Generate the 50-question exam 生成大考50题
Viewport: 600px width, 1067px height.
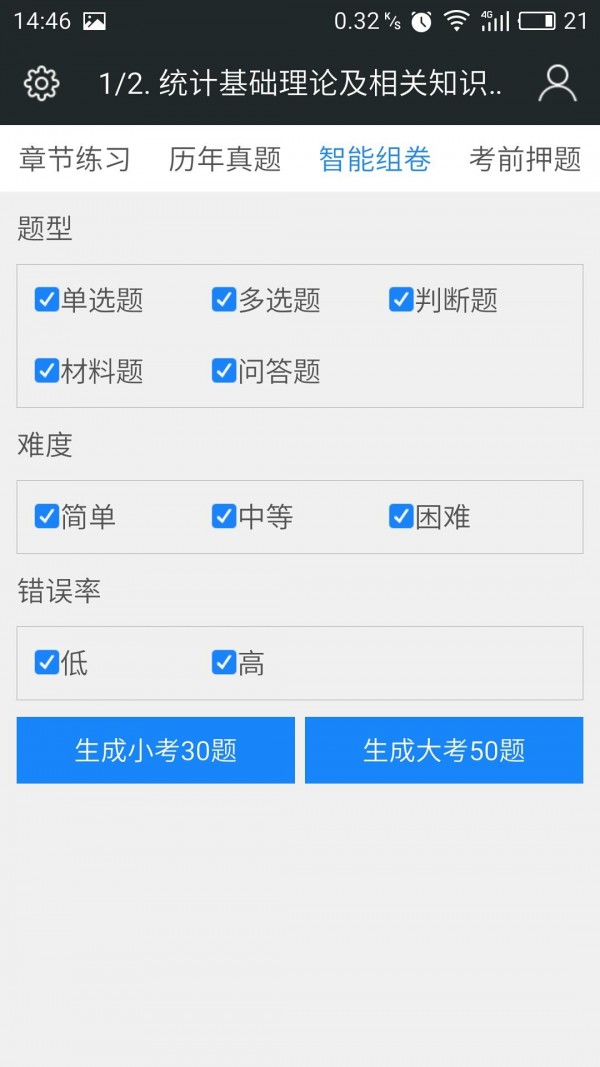(444, 750)
